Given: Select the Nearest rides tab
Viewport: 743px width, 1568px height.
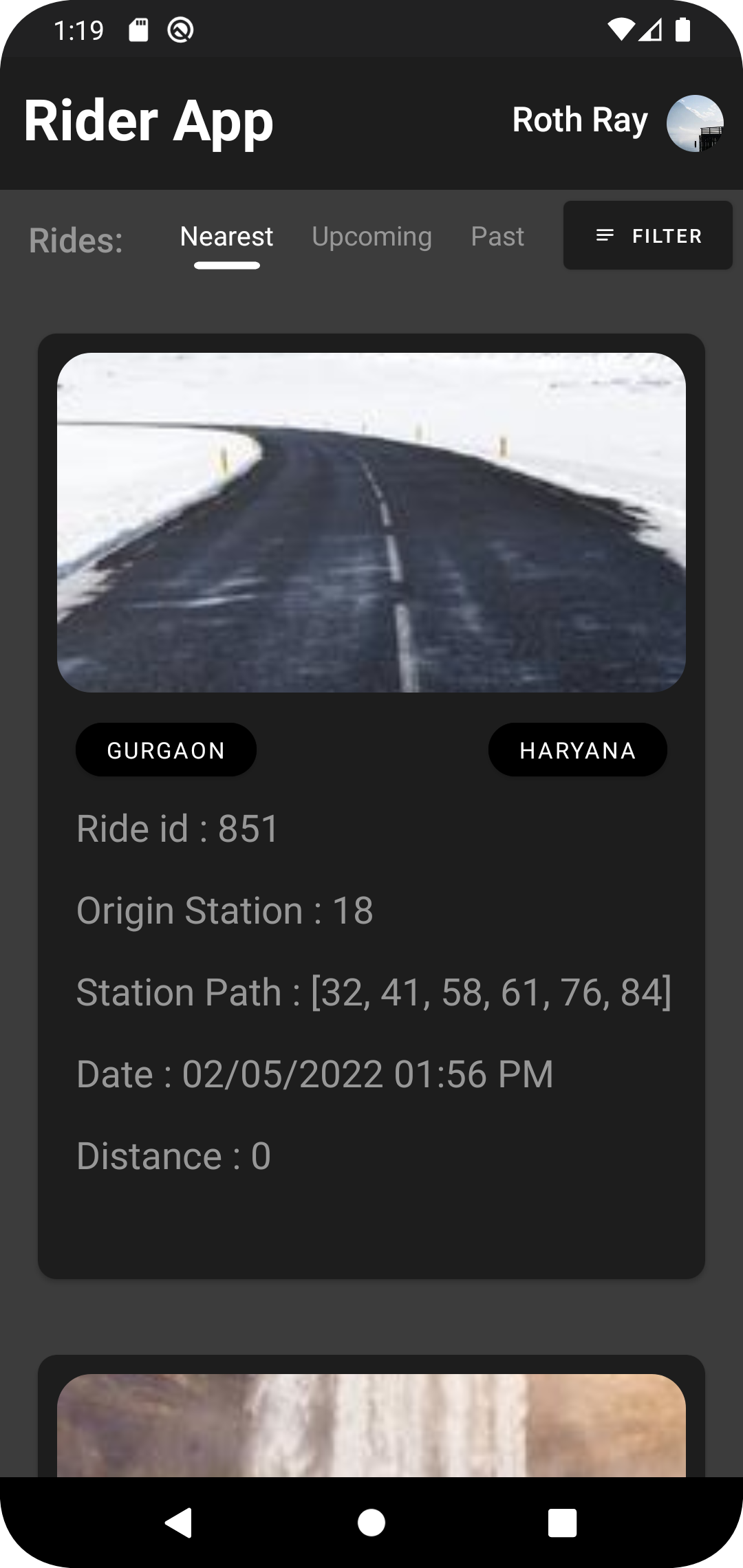Looking at the screenshot, I should [226, 236].
